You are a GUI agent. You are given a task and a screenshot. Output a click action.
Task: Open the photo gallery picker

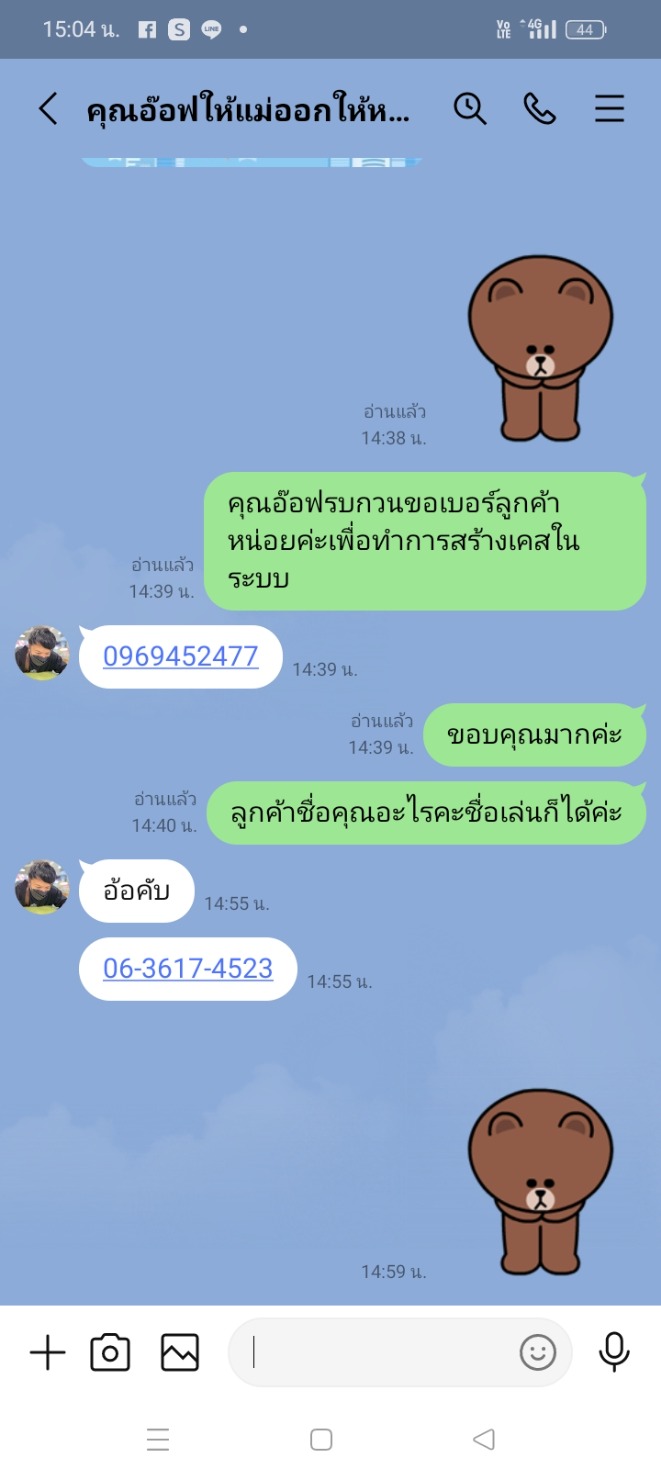tap(180, 1353)
